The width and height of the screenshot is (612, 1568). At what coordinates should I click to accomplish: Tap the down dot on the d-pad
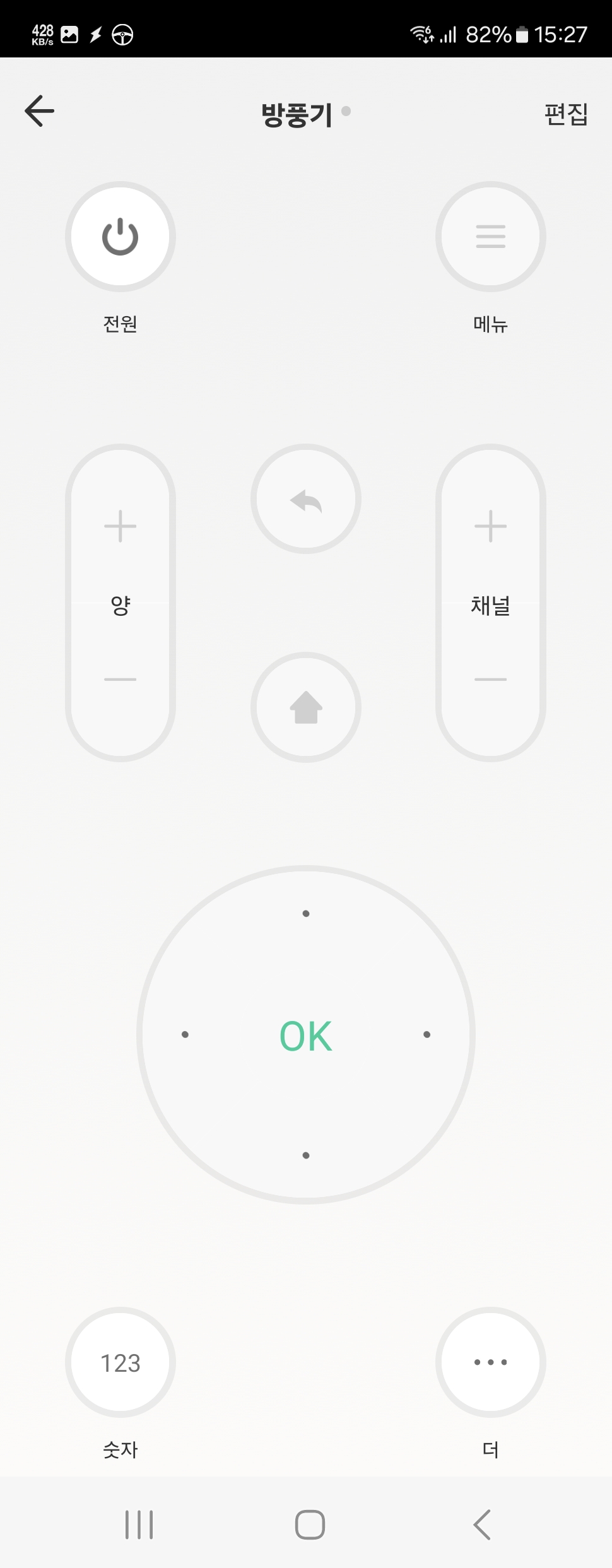tap(306, 1155)
